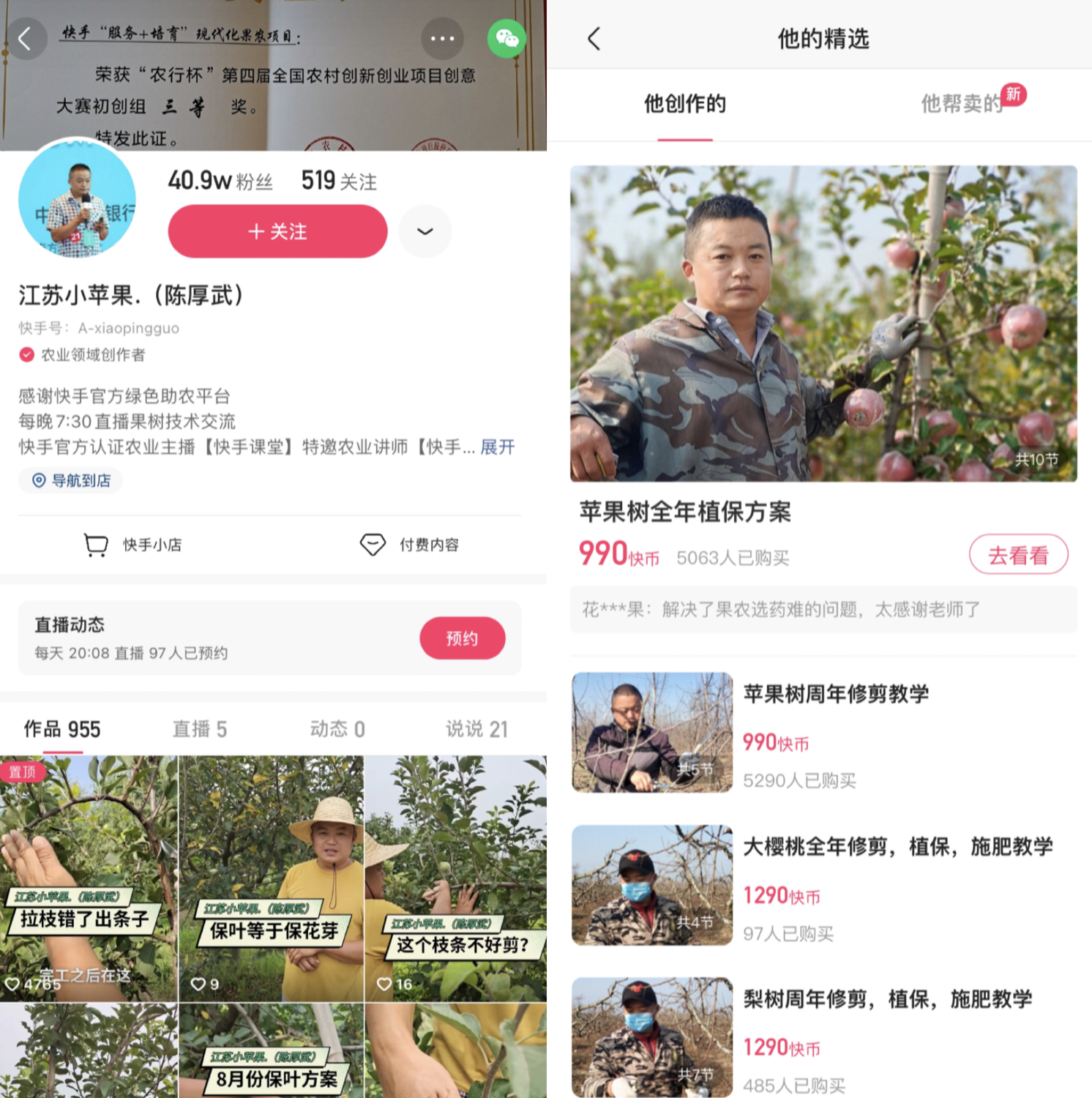Switch to the 直播 5 tab
The width and height of the screenshot is (1092, 1098).
click(x=199, y=729)
